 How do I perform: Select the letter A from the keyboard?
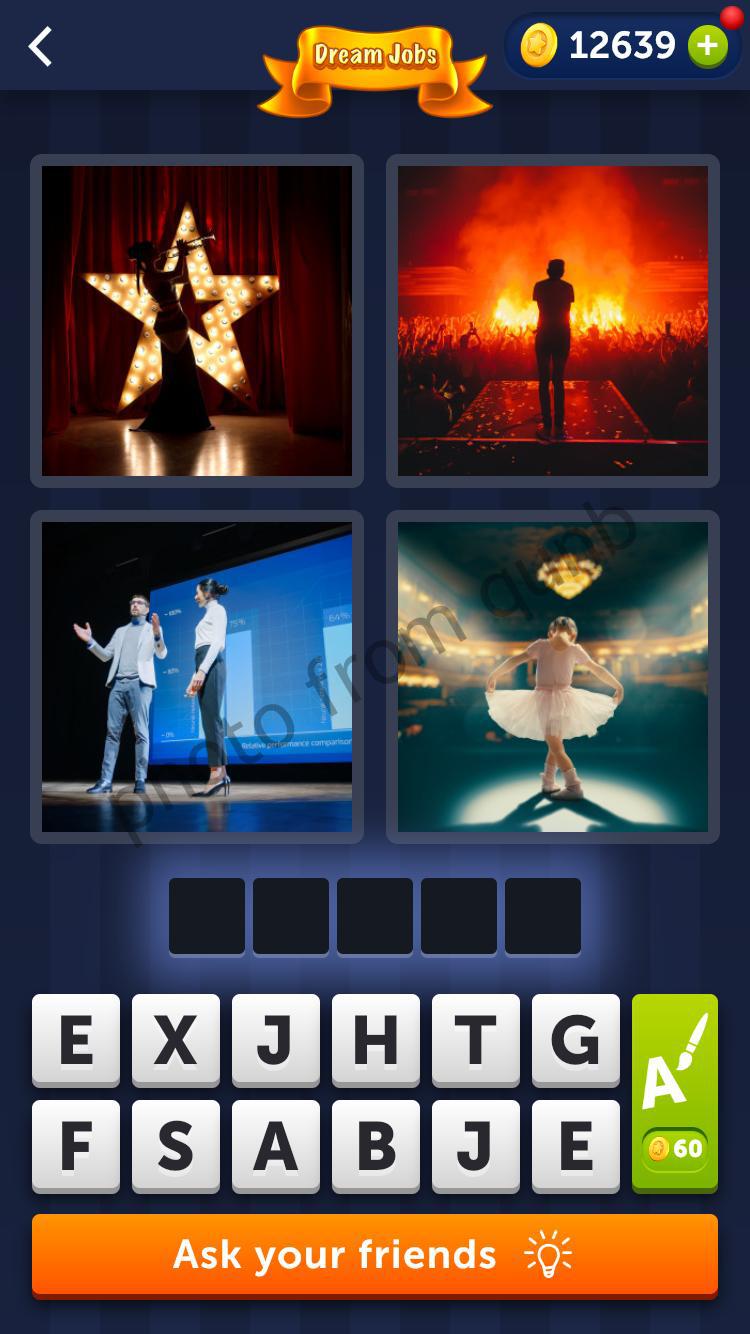click(x=276, y=1146)
